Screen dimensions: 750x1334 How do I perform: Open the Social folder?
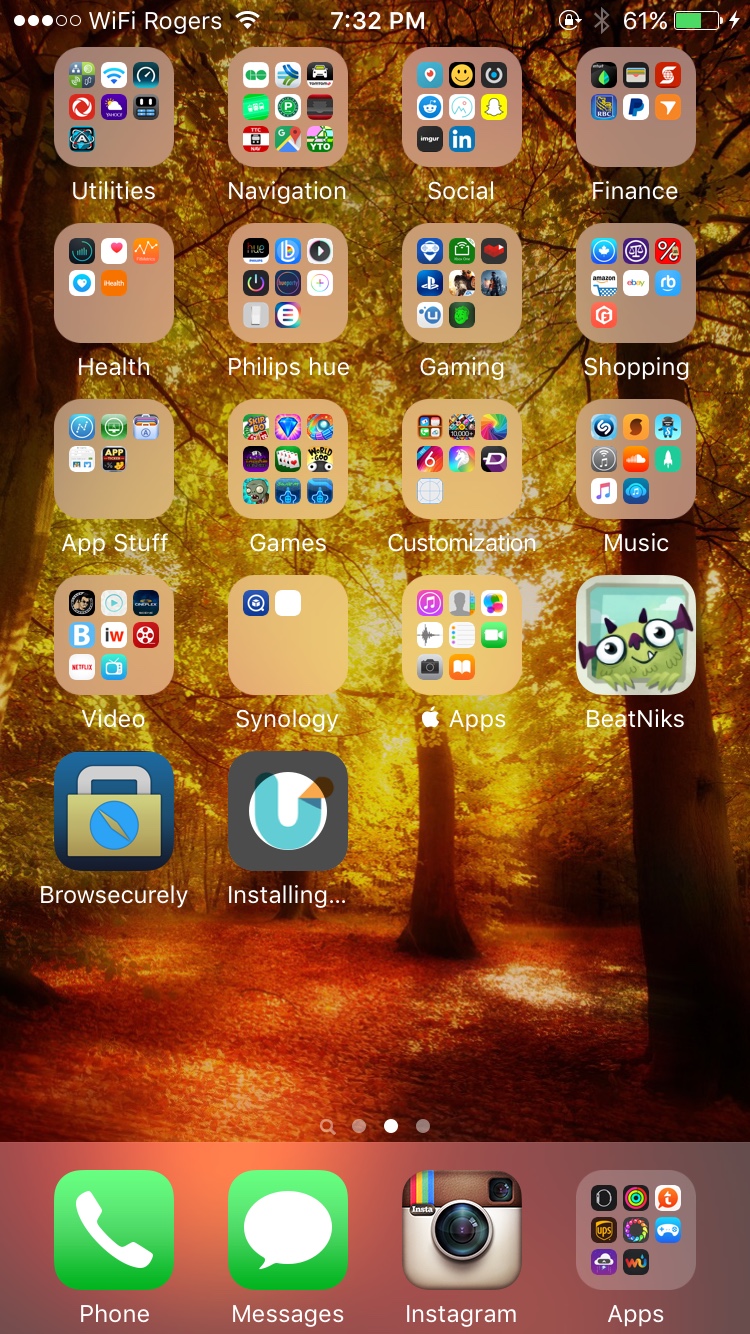462,107
